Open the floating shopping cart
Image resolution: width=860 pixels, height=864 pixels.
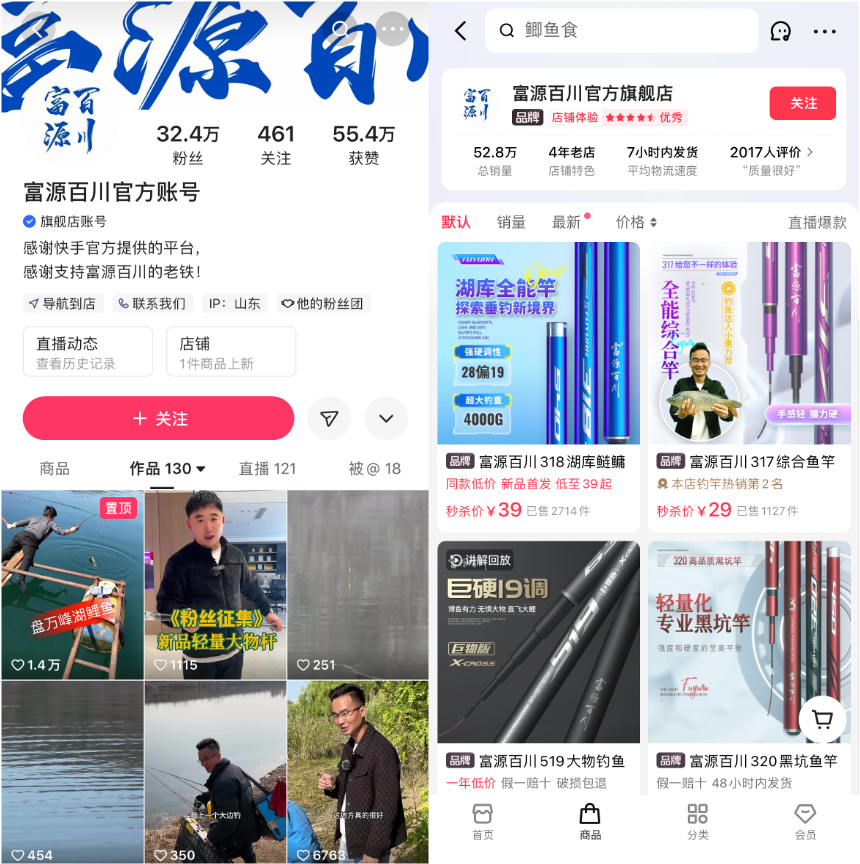tap(822, 719)
